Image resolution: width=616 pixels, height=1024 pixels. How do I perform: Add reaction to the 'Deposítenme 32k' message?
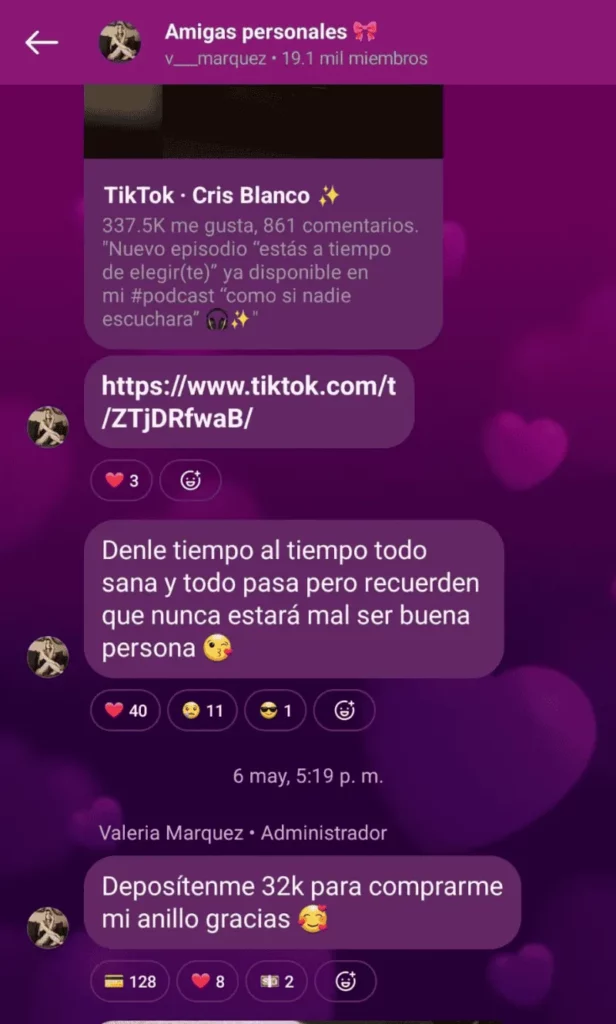[x=346, y=981]
